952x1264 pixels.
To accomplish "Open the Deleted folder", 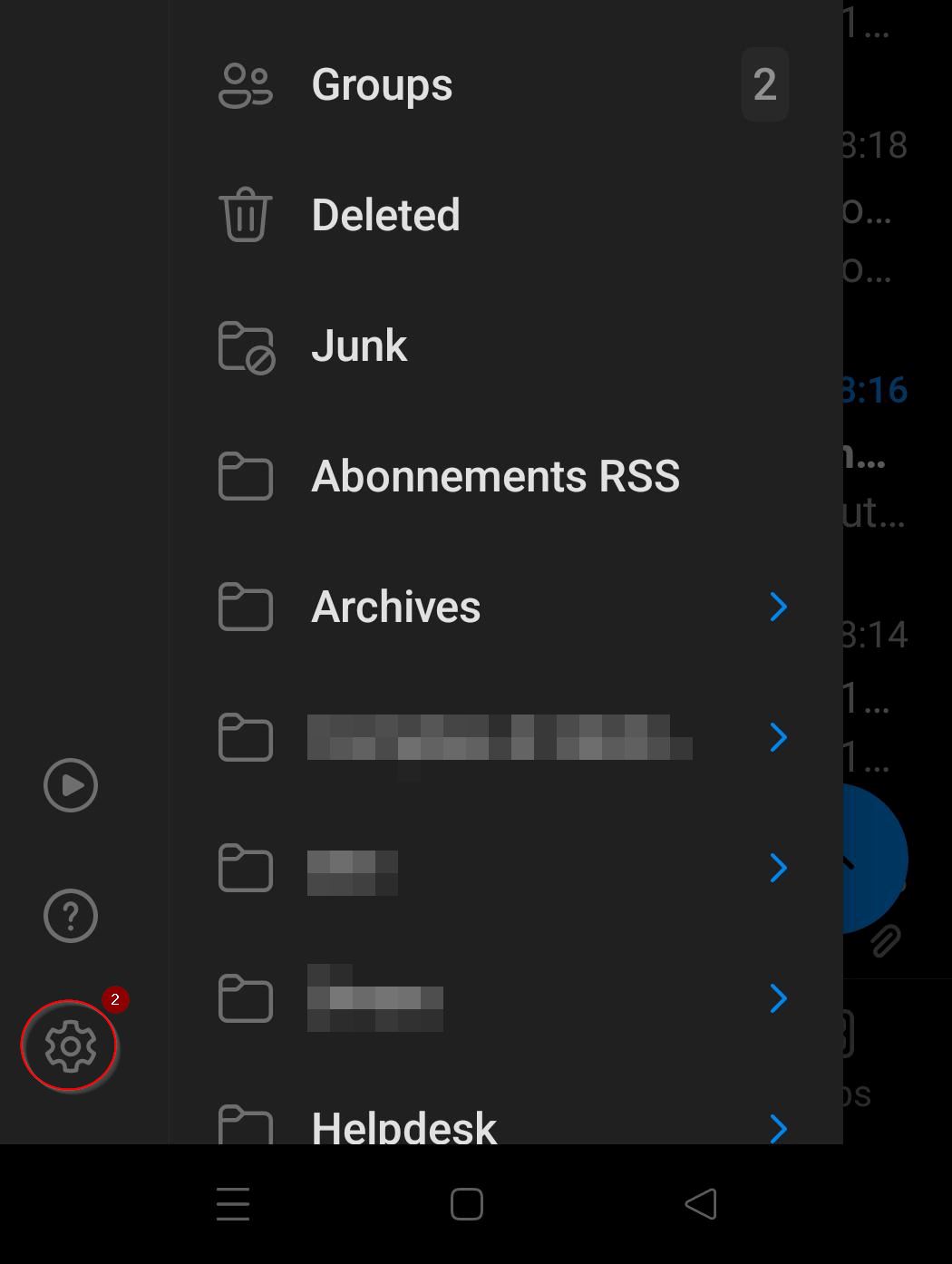I will [x=385, y=215].
